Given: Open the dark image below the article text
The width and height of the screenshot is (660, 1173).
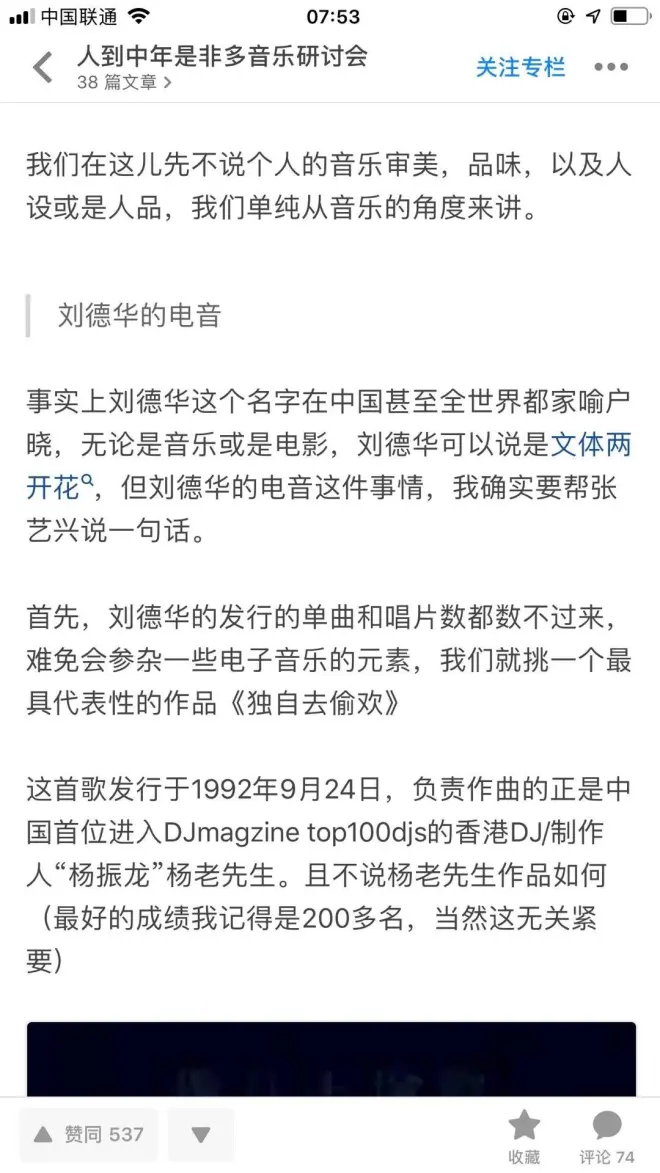Looking at the screenshot, I should tap(331, 1059).
